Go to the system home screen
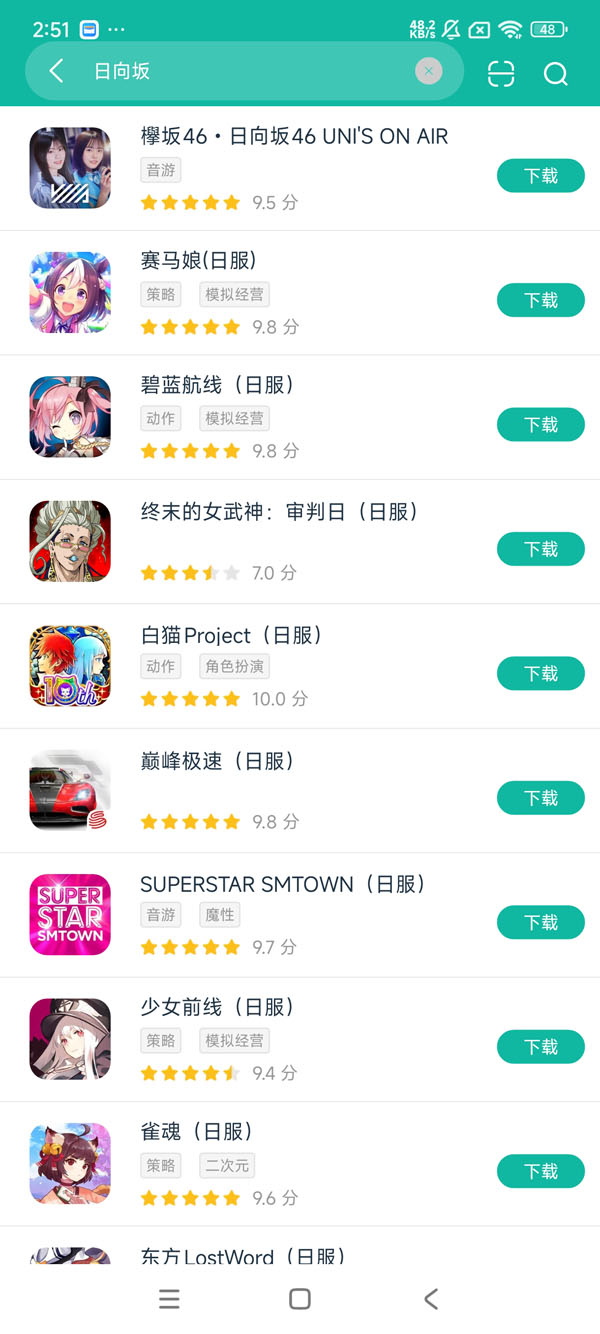 [x=299, y=1299]
